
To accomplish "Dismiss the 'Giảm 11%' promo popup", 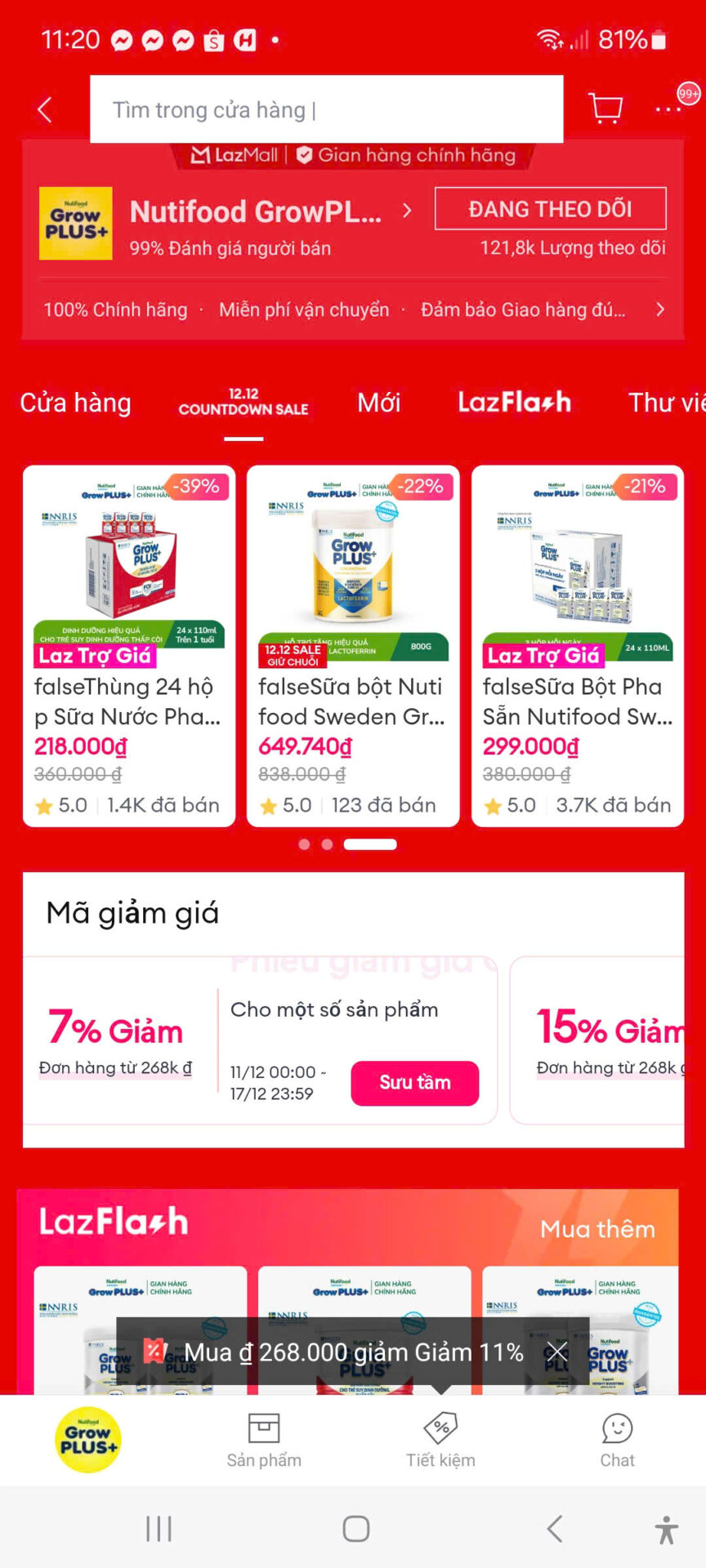I will click(557, 1353).
